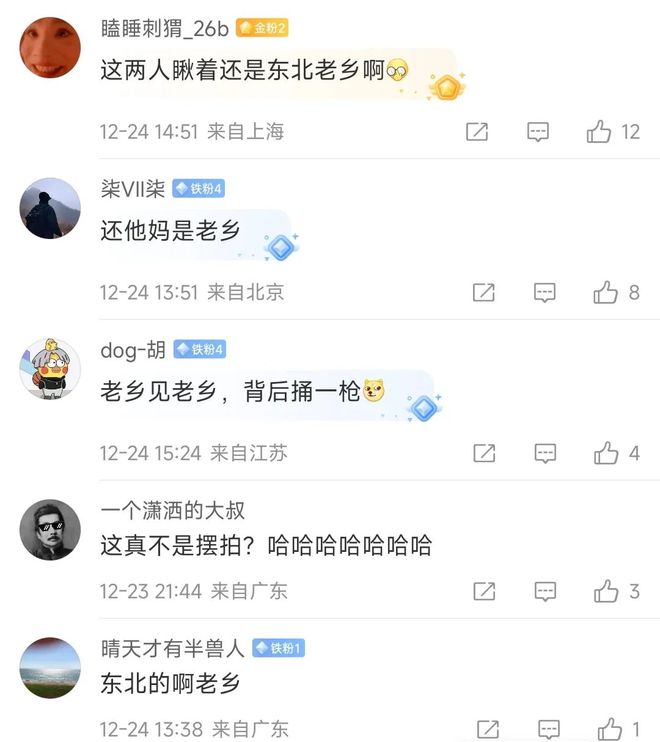This screenshot has width=660, height=742.
Task: Like the comment by 瞌睡刺猬_26b
Action: point(599,132)
